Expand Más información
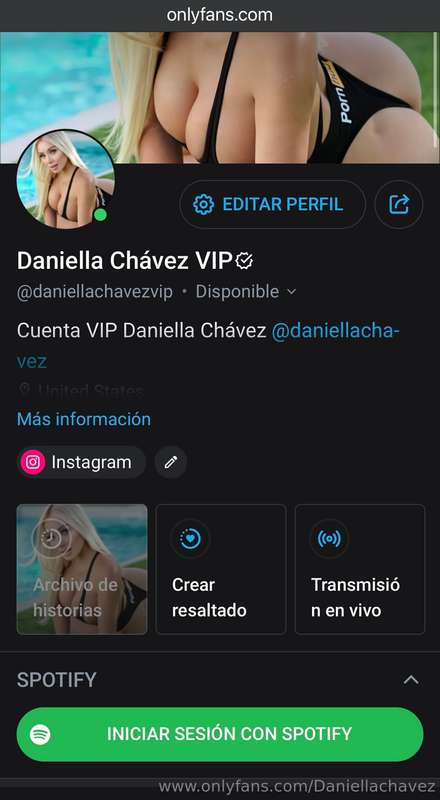440x800 pixels. click(84, 419)
